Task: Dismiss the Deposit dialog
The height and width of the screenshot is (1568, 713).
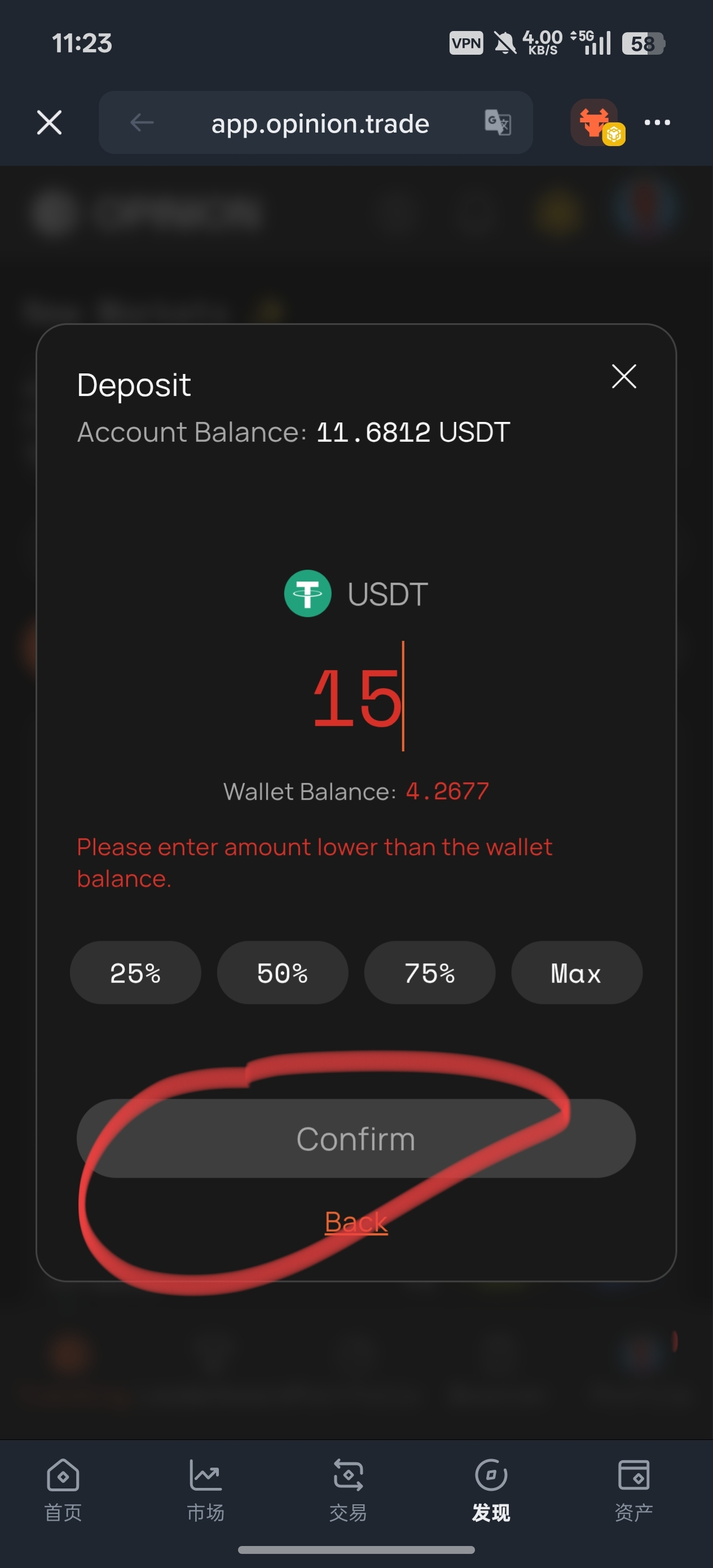Action: pos(623,376)
